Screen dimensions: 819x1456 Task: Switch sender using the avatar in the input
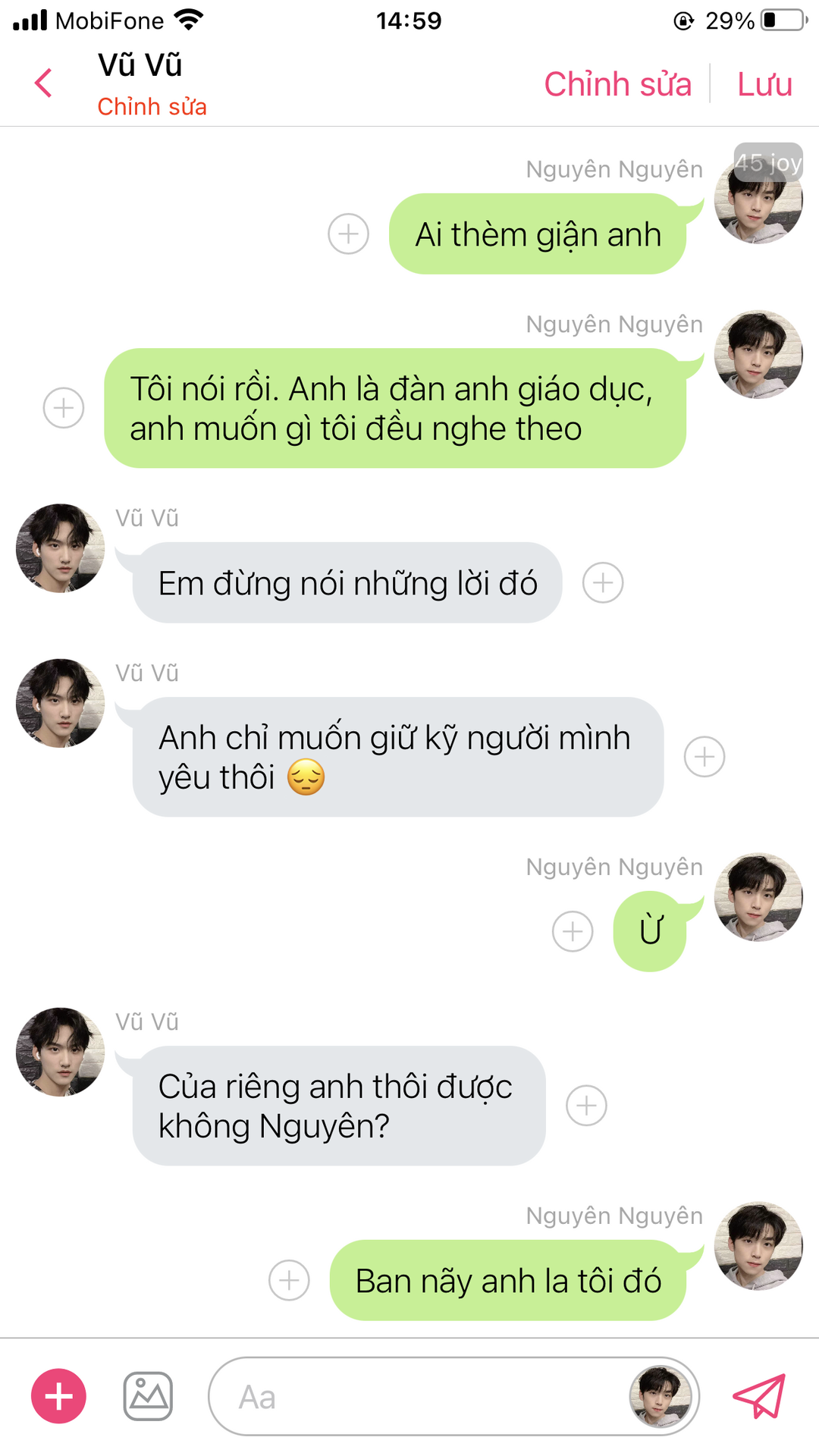(661, 1397)
